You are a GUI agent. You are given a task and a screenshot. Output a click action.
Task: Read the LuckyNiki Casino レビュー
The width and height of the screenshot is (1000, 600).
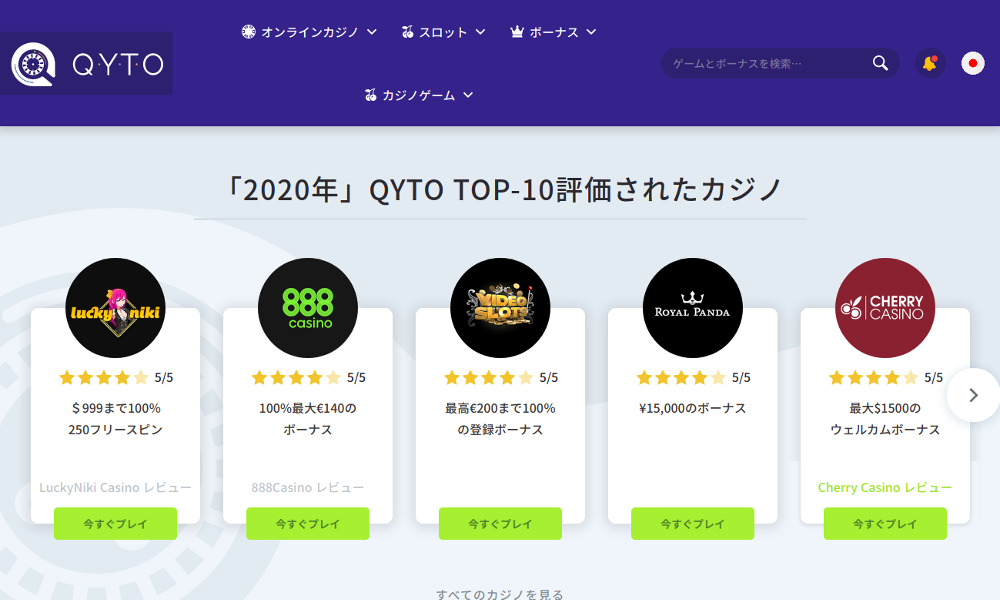115,488
